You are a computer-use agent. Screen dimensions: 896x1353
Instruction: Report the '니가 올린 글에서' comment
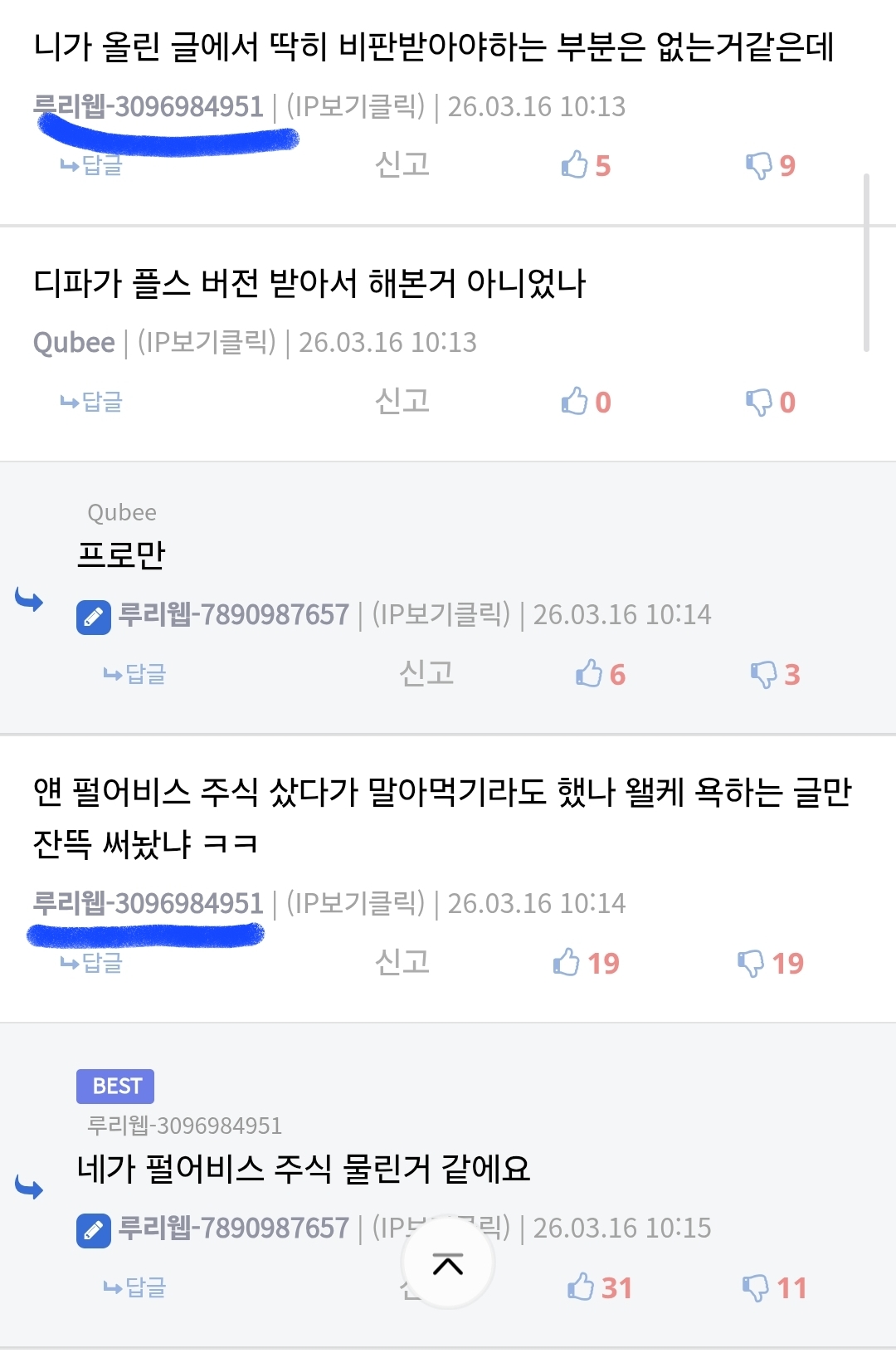point(402,164)
